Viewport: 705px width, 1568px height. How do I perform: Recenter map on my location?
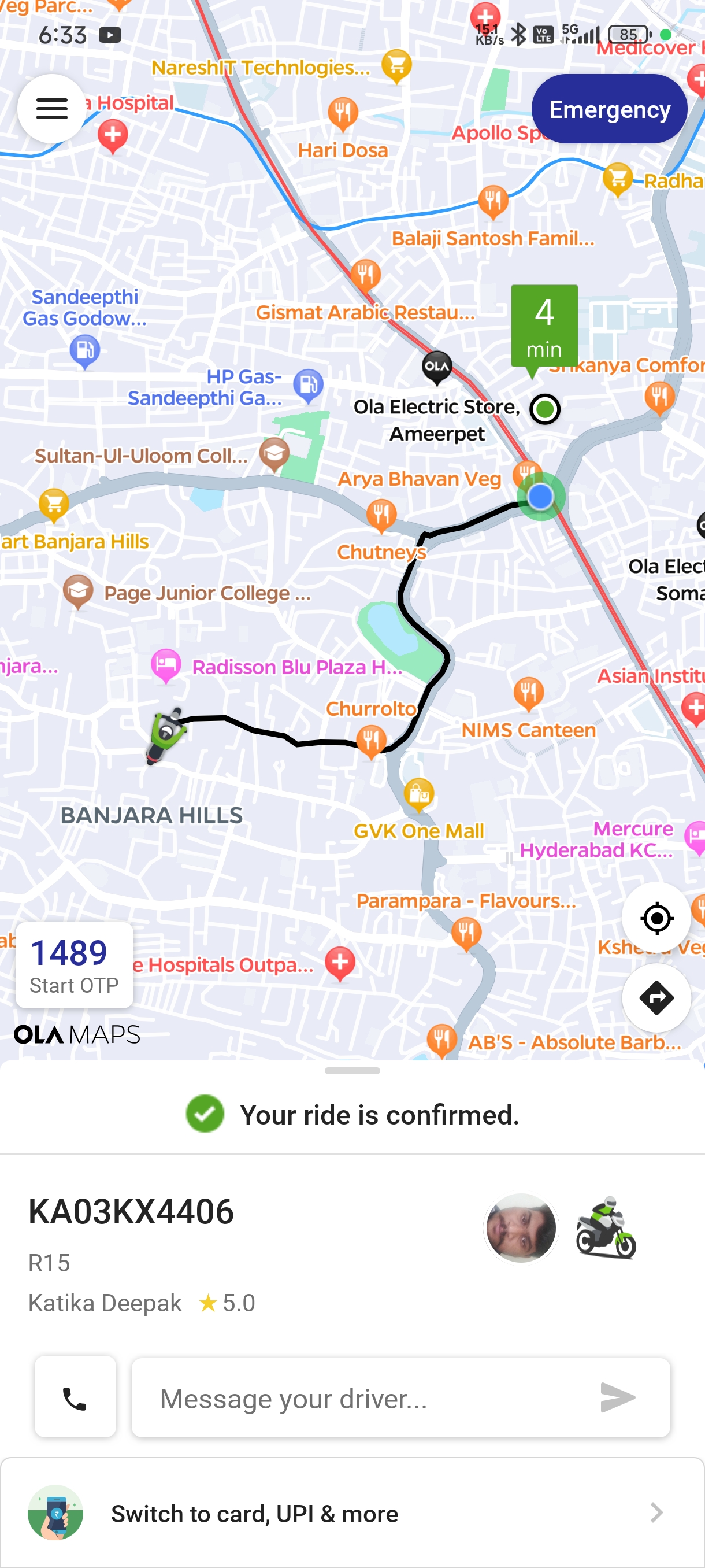[x=656, y=918]
